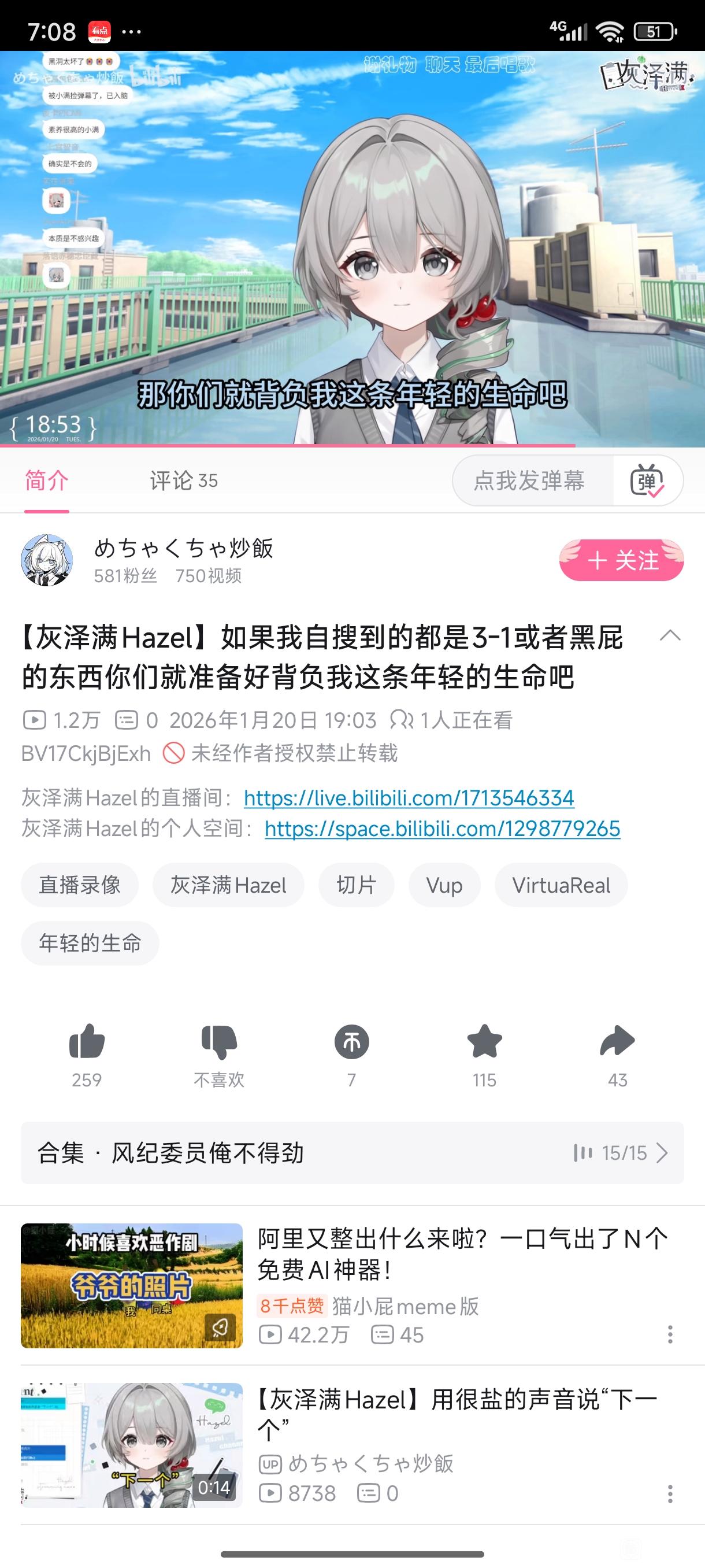Give coins to this video
Image resolution: width=705 pixels, height=1568 pixels.
point(351,1042)
